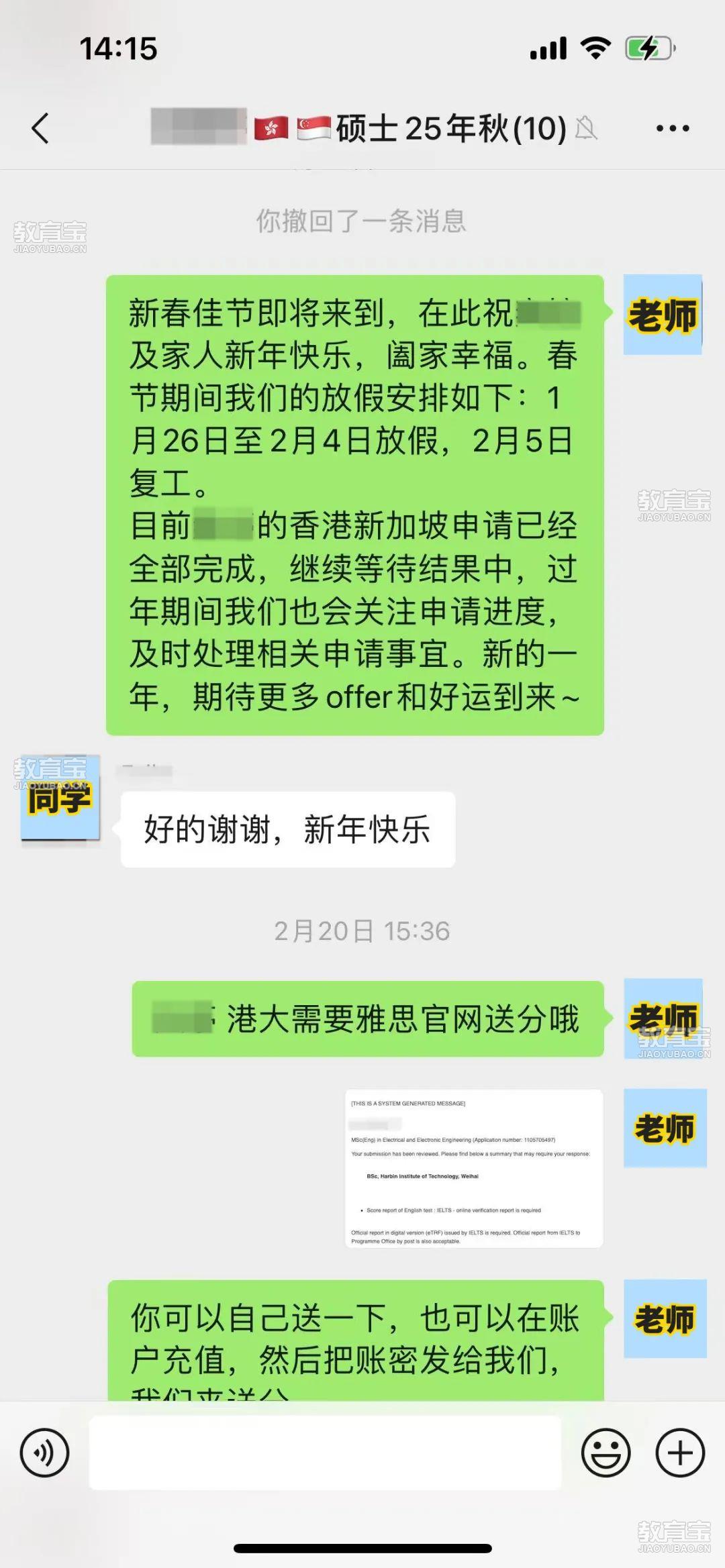The height and width of the screenshot is (1568, 725).
Task: View the 同学 avatar profile
Action: coord(60,798)
